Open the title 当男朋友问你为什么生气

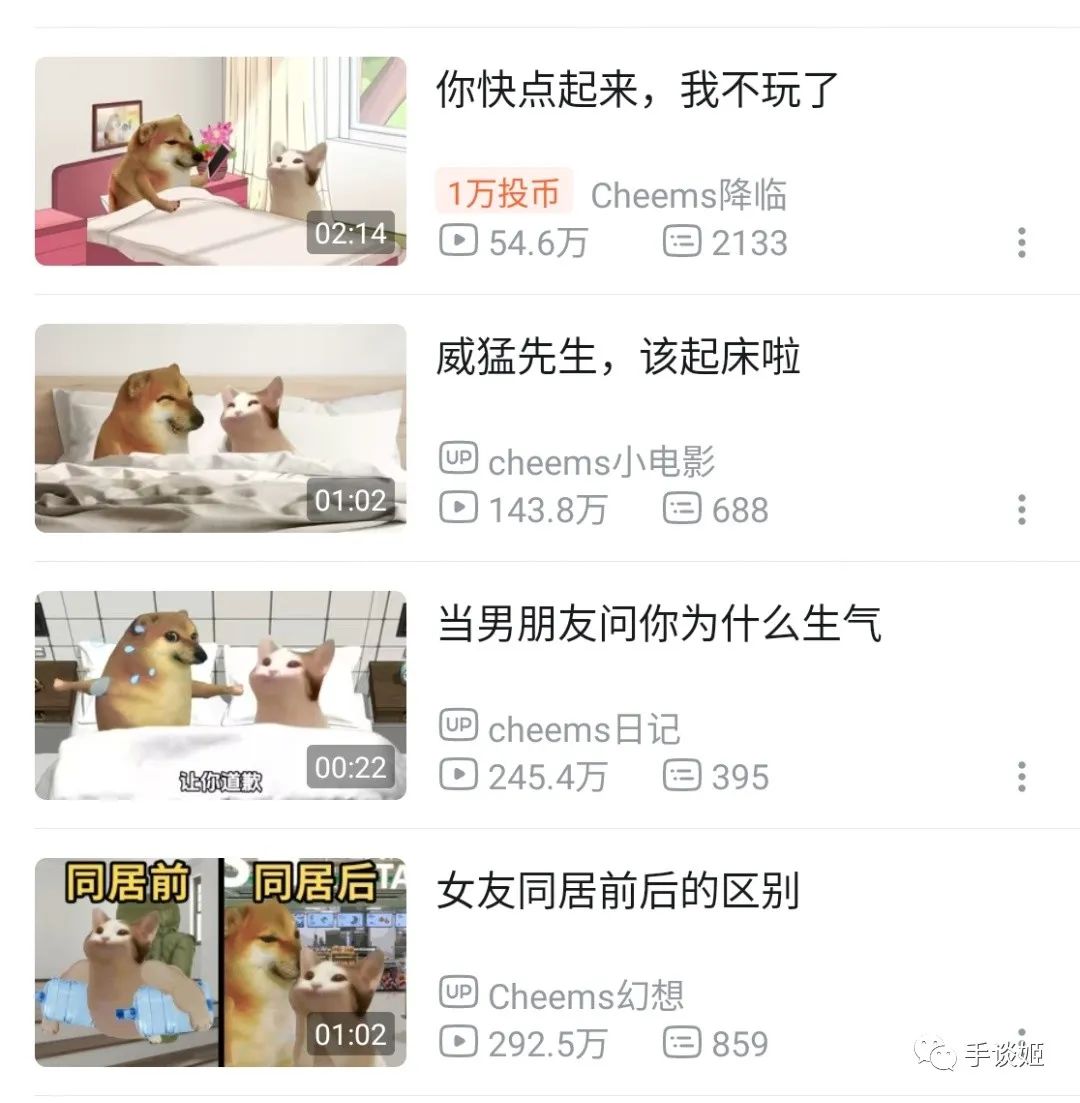[659, 625]
